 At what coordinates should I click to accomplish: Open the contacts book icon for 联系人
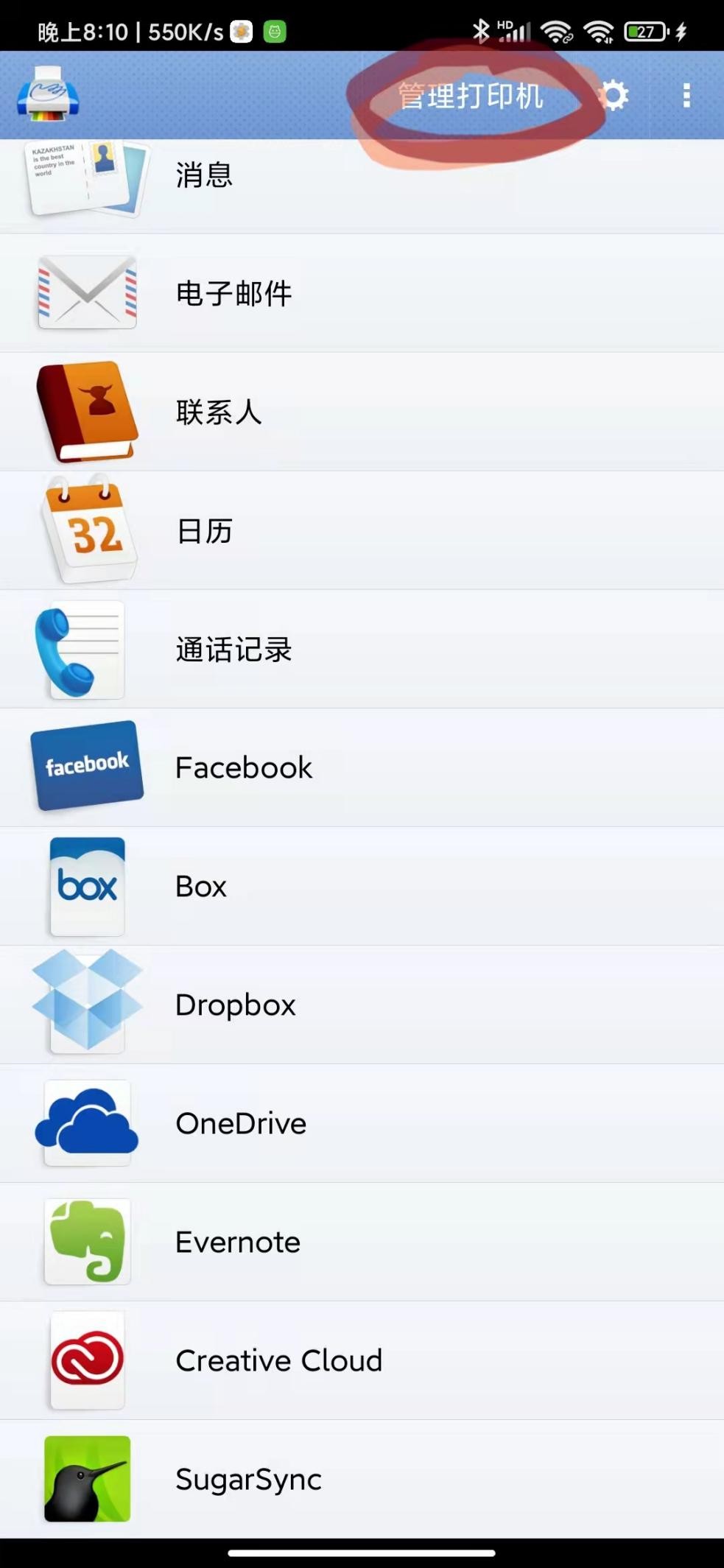pos(86,410)
